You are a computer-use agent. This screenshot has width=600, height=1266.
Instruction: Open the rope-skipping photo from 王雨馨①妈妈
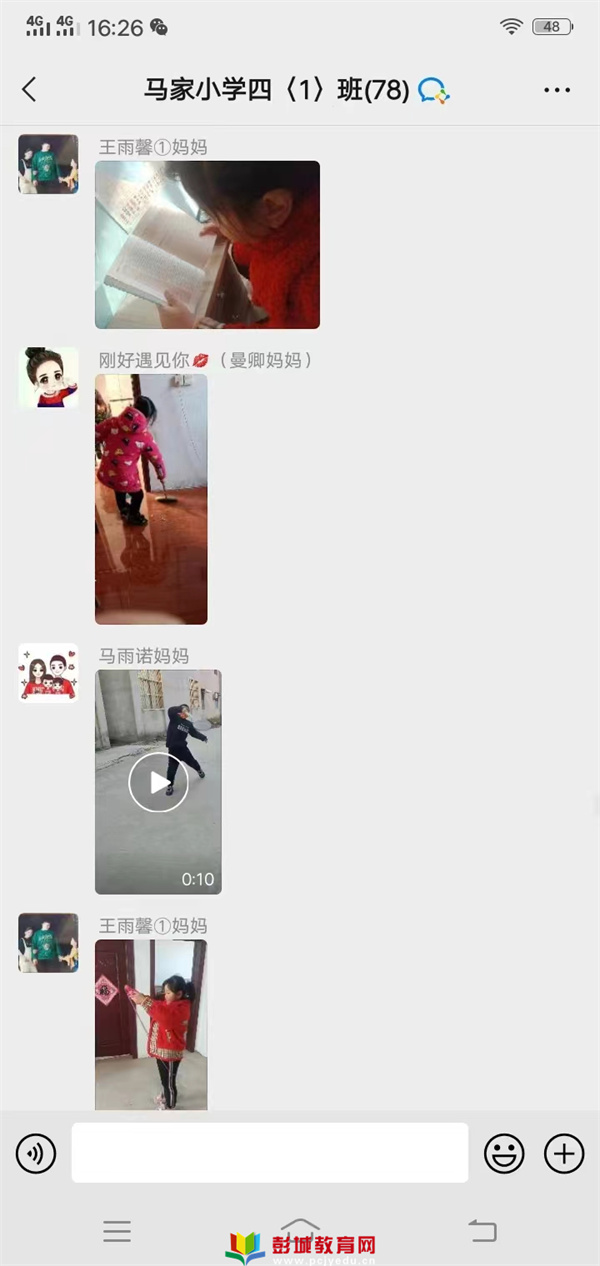151,1025
